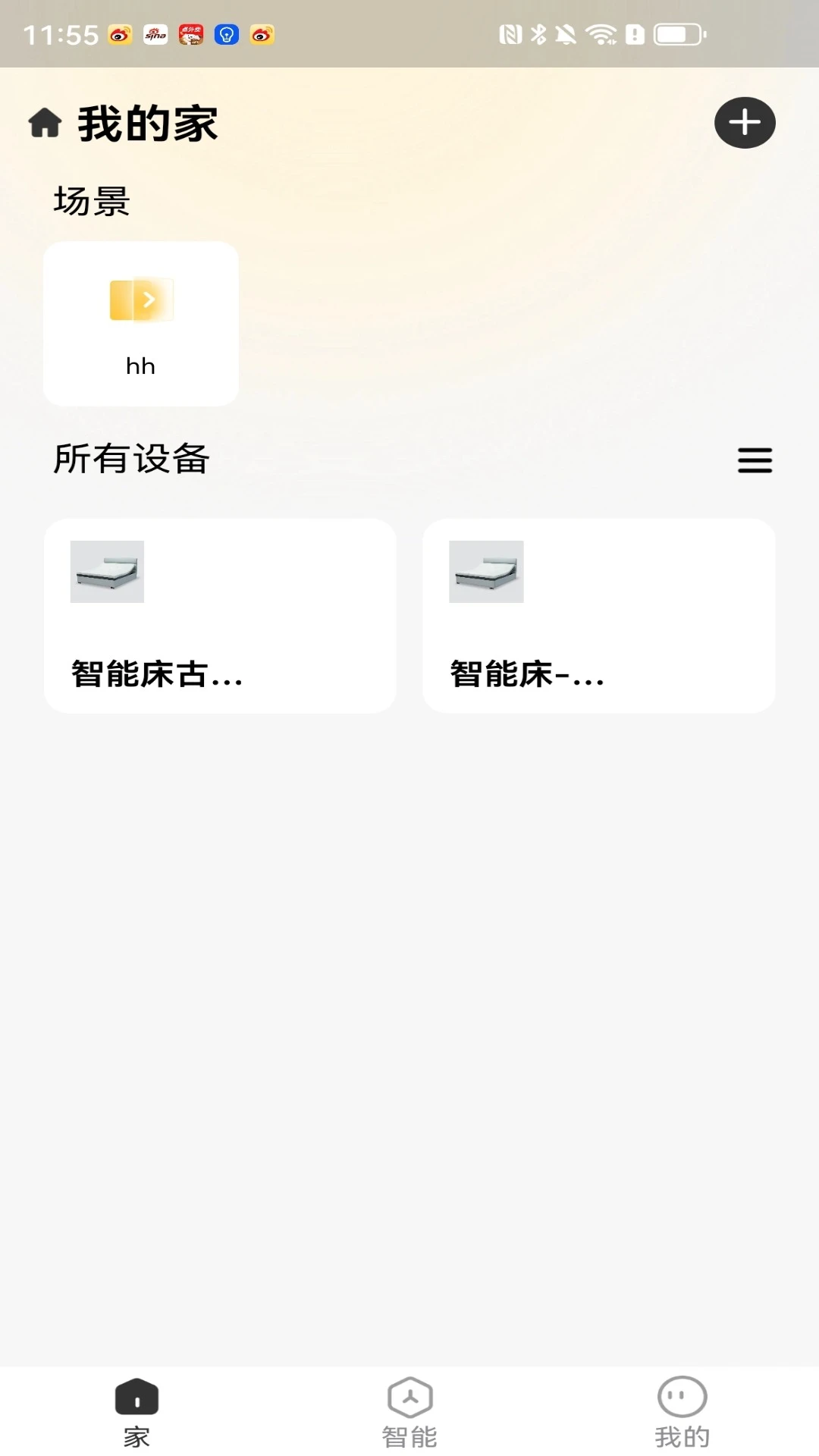Image resolution: width=819 pixels, height=1456 pixels.
Task: Switch to the 我的 tab
Action: coord(682,1410)
